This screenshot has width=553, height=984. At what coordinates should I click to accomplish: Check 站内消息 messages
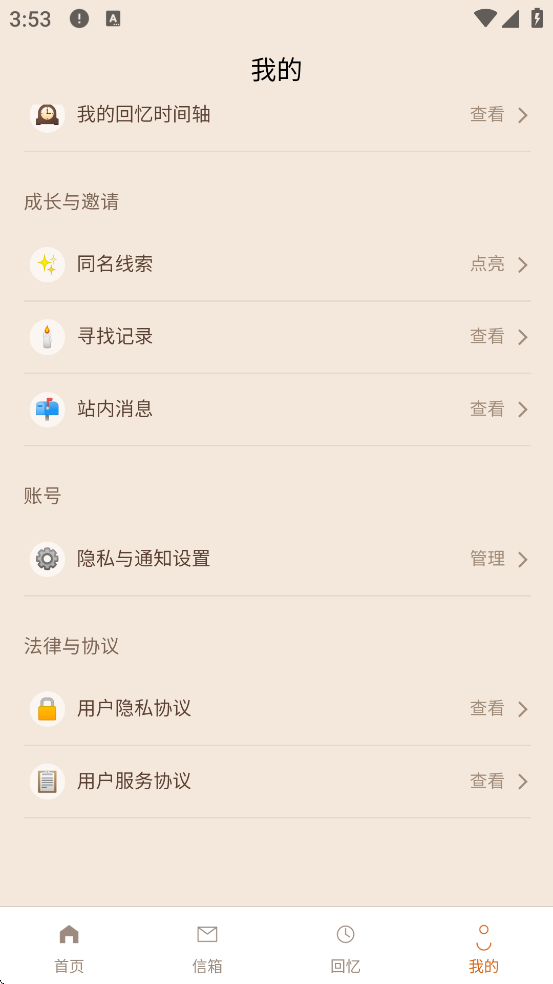(277, 410)
